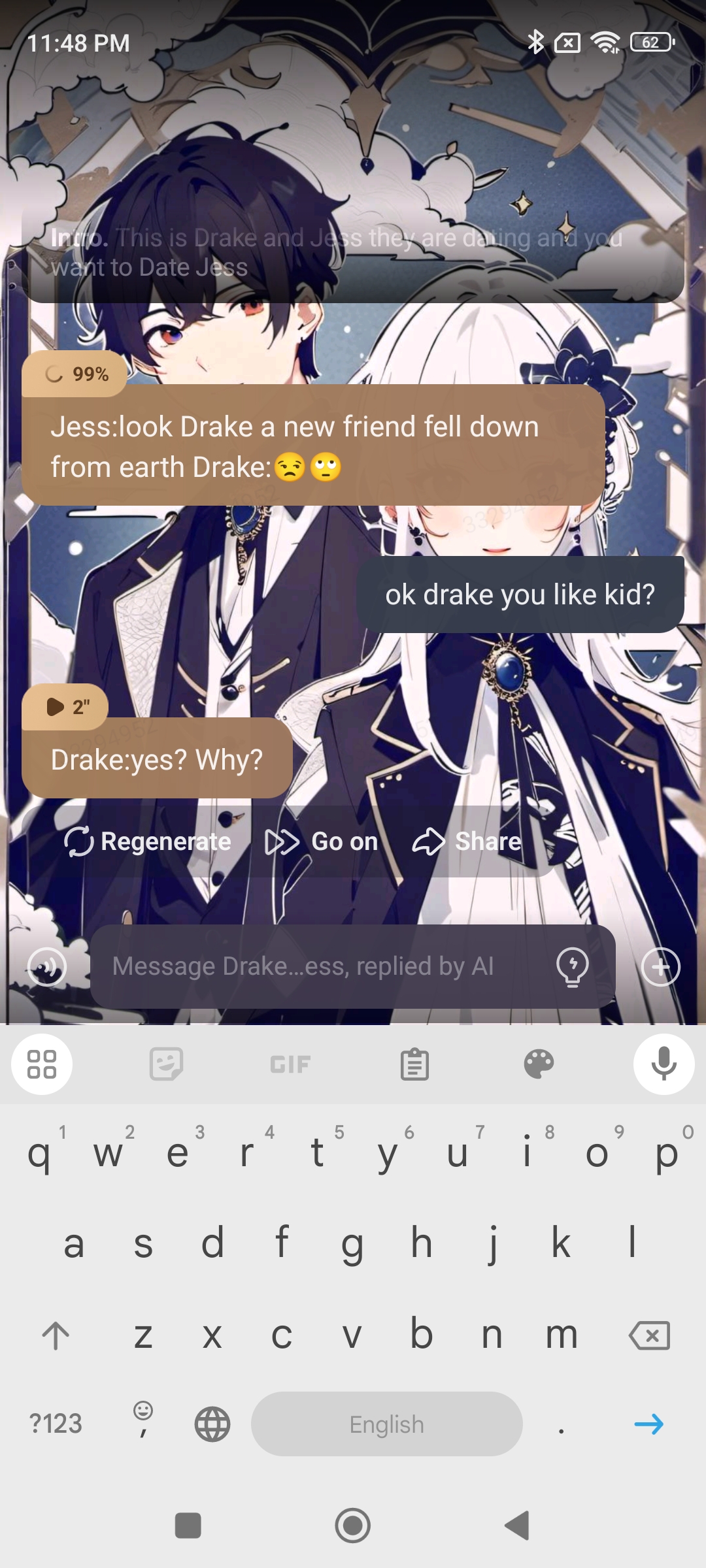Open the keyboard GIF picker

[290, 1064]
